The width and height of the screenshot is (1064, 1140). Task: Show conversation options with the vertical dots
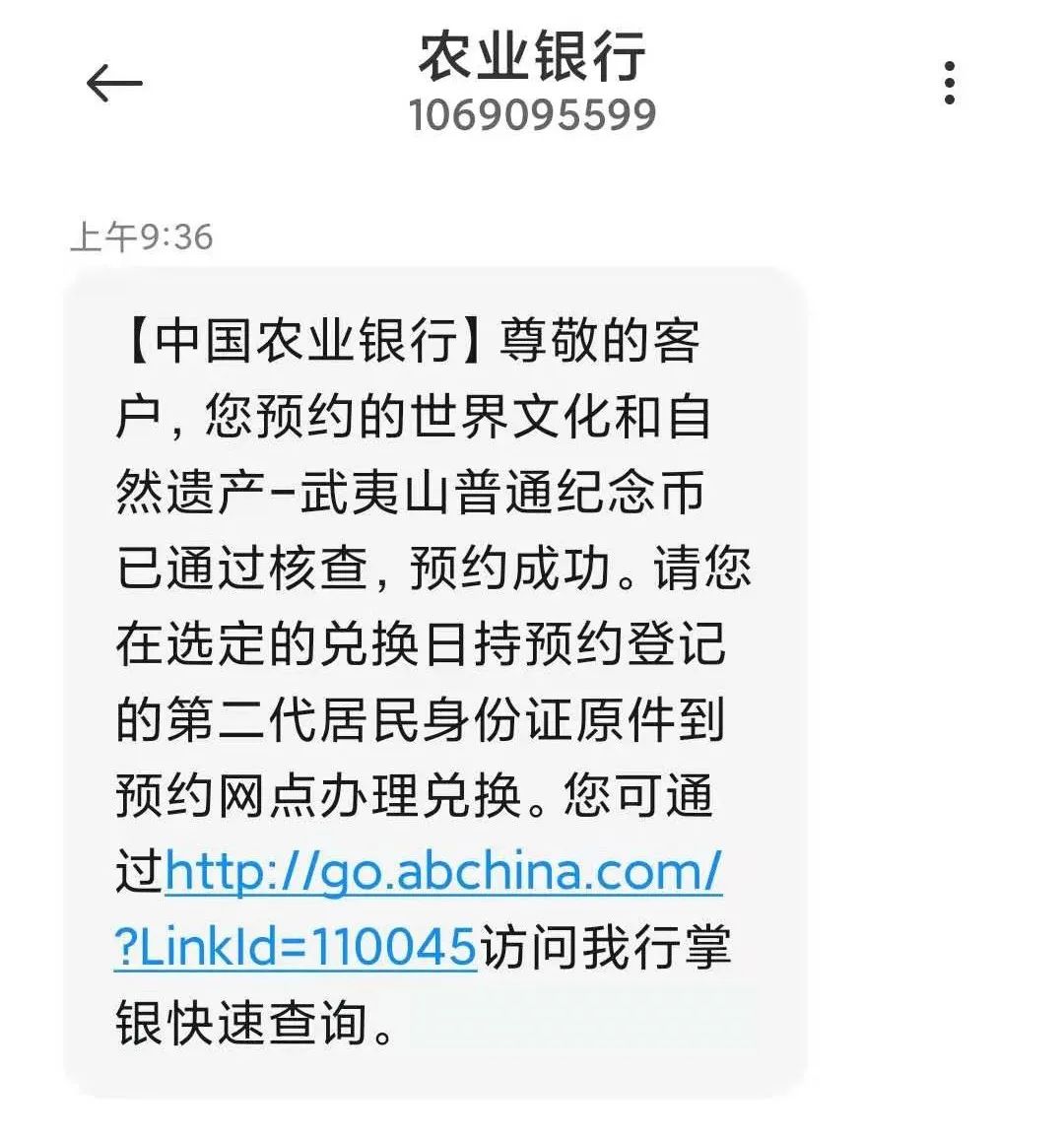tap(949, 83)
